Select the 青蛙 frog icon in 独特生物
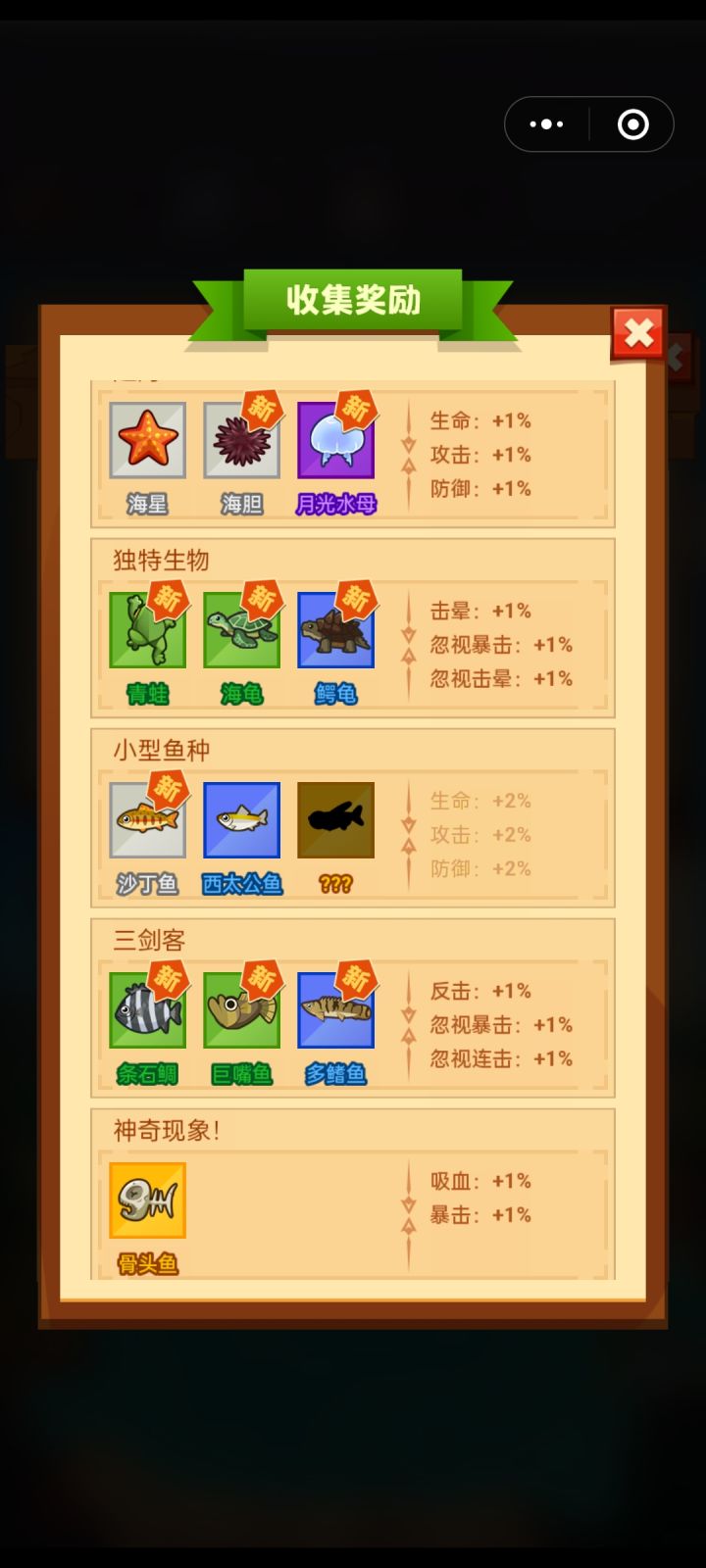 (147, 628)
